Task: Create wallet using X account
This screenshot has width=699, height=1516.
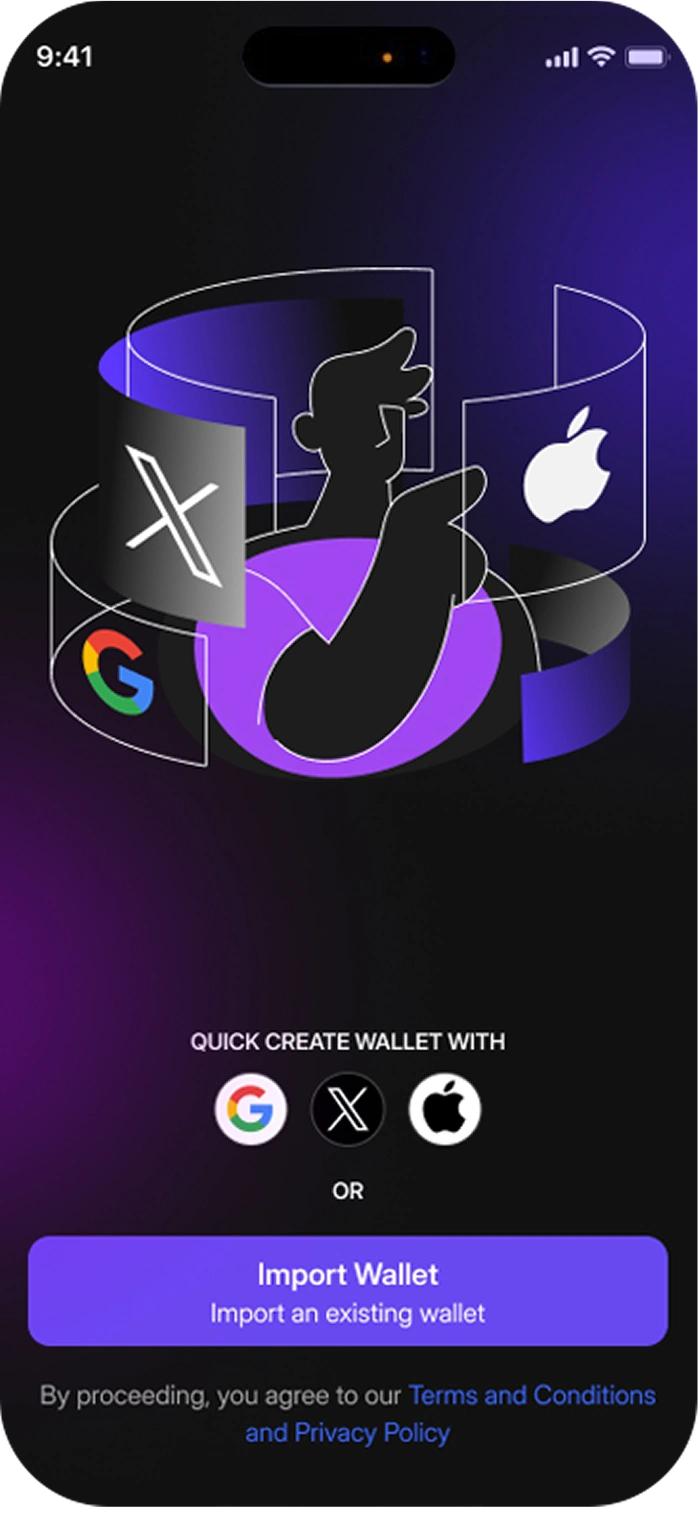Action: (347, 1109)
